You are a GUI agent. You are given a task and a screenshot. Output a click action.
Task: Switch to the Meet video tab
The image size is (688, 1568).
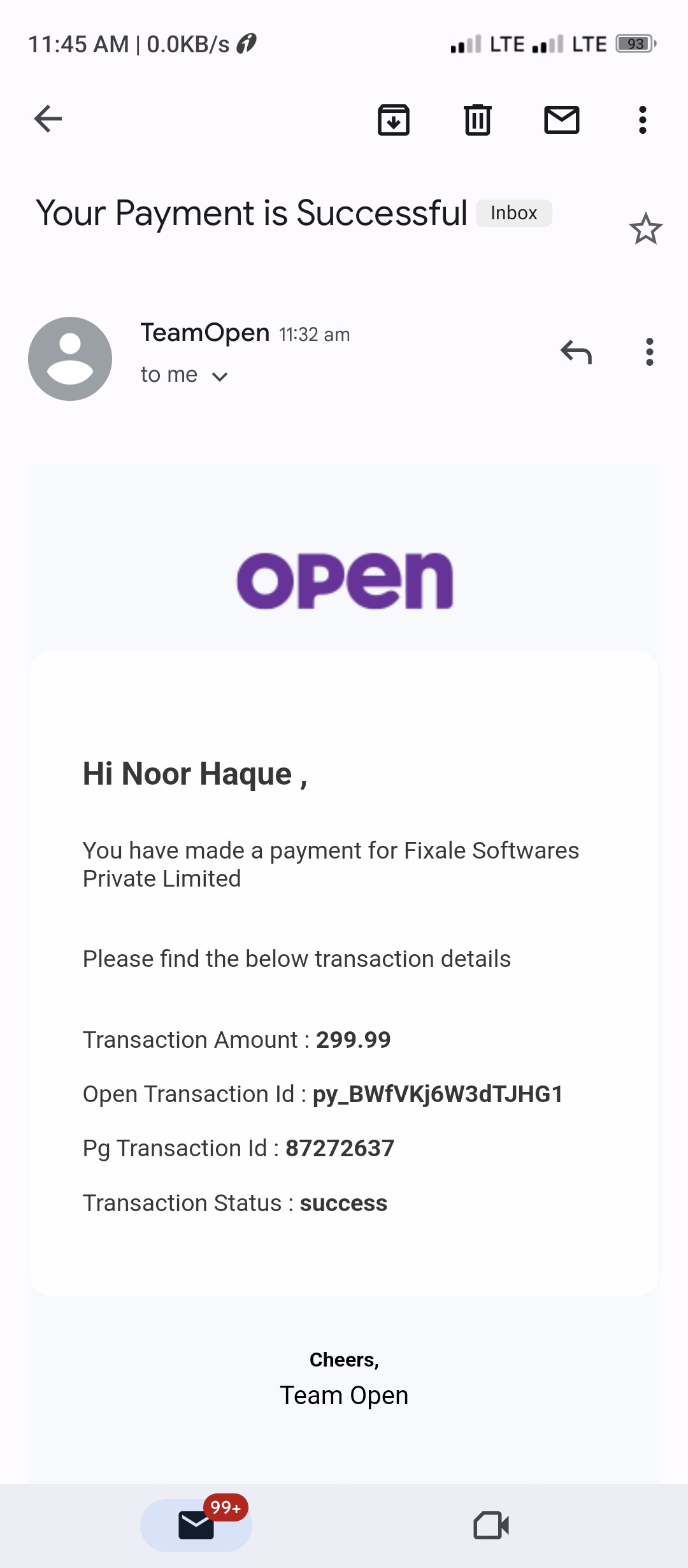[491, 1525]
